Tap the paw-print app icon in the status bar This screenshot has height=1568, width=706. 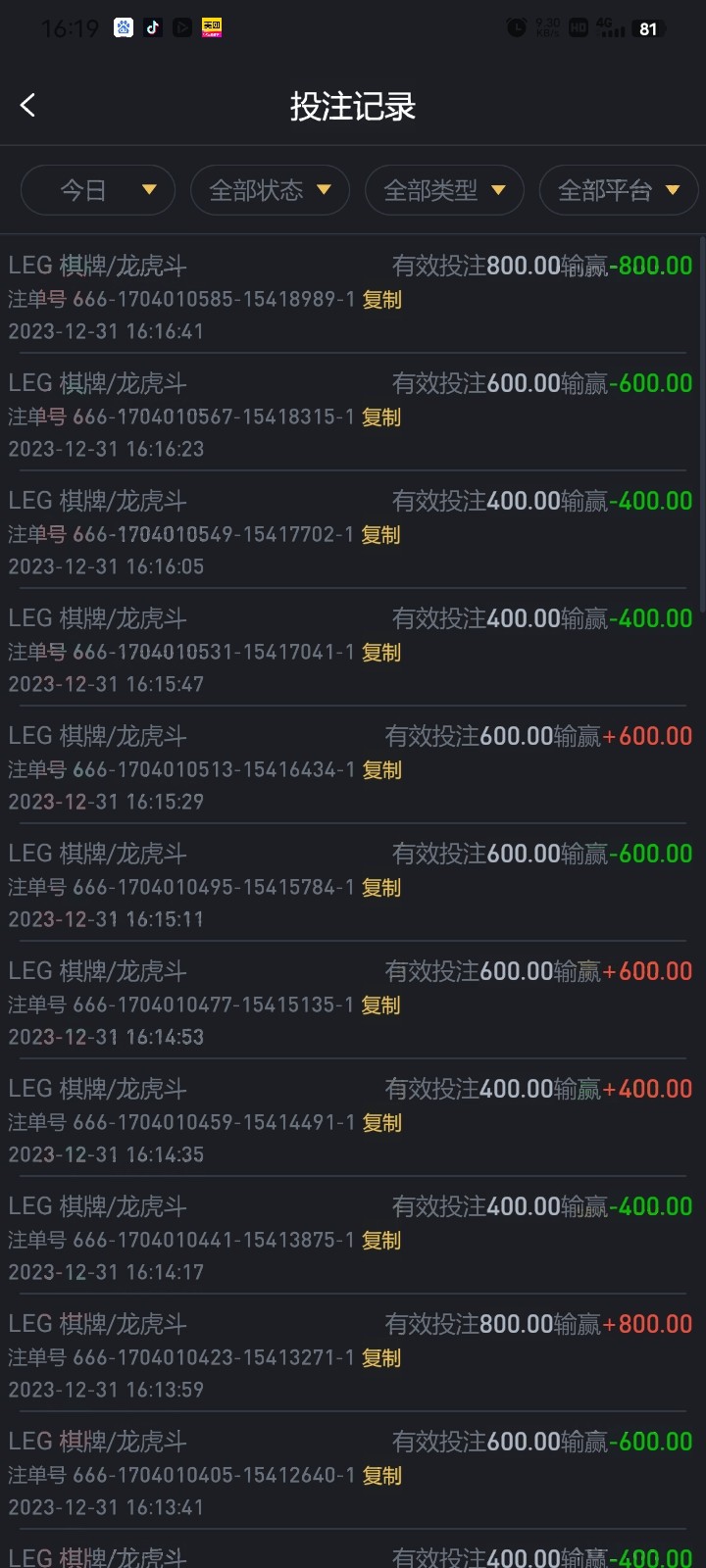click(123, 27)
